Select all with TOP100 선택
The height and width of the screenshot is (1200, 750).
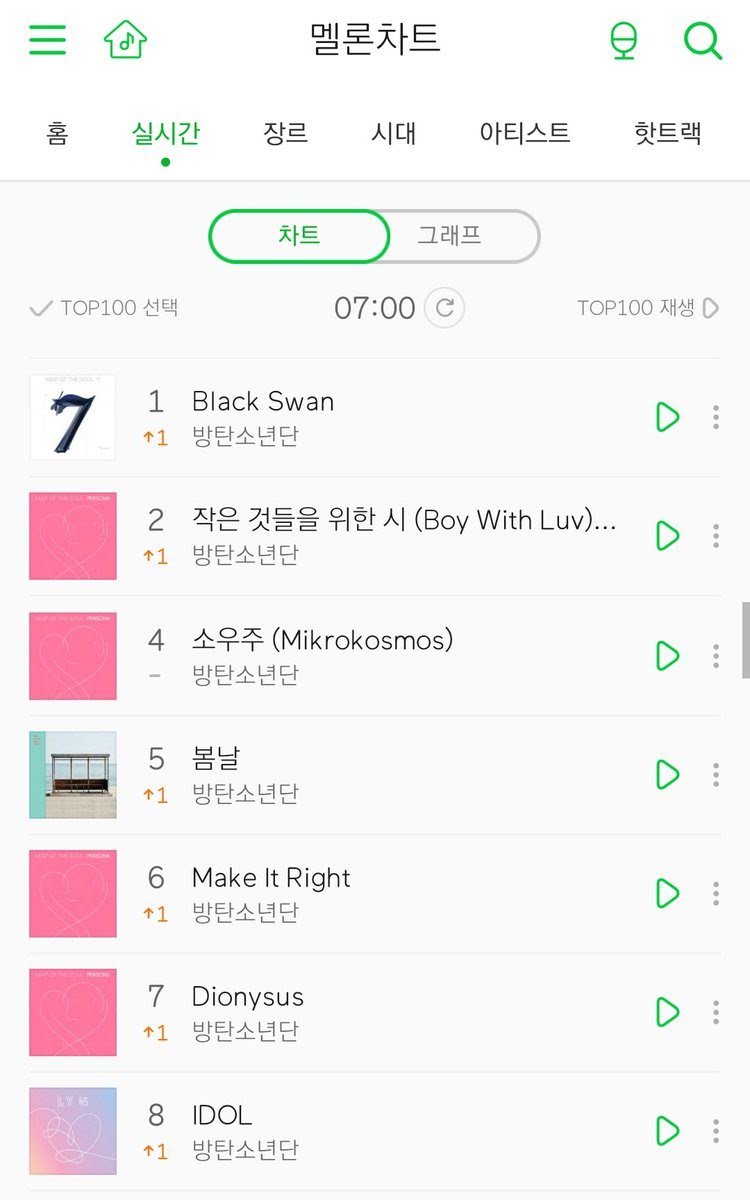click(x=104, y=308)
